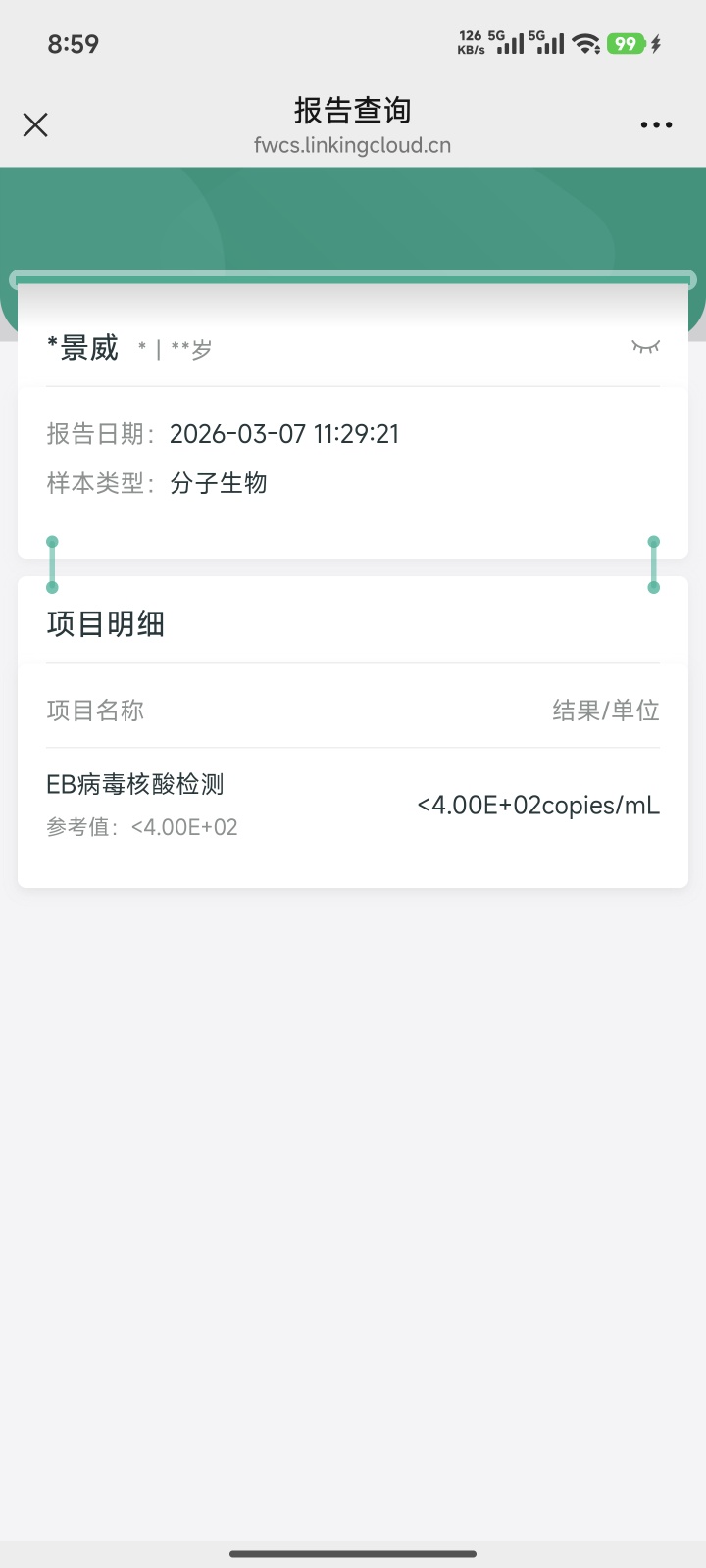
Task: Reveal hidden patient info with eye icon
Action: (x=645, y=347)
